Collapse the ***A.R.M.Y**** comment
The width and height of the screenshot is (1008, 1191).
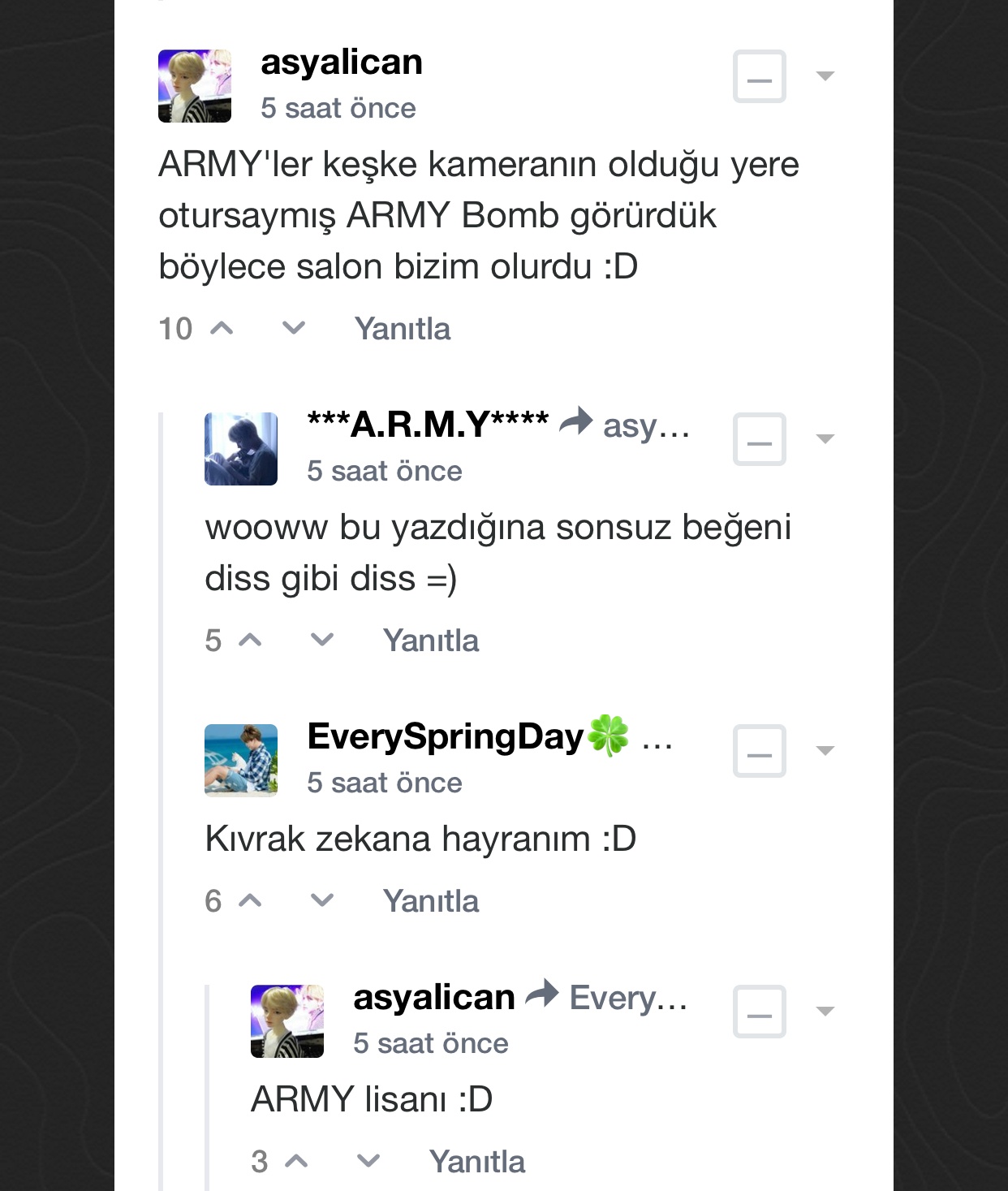[x=759, y=440]
